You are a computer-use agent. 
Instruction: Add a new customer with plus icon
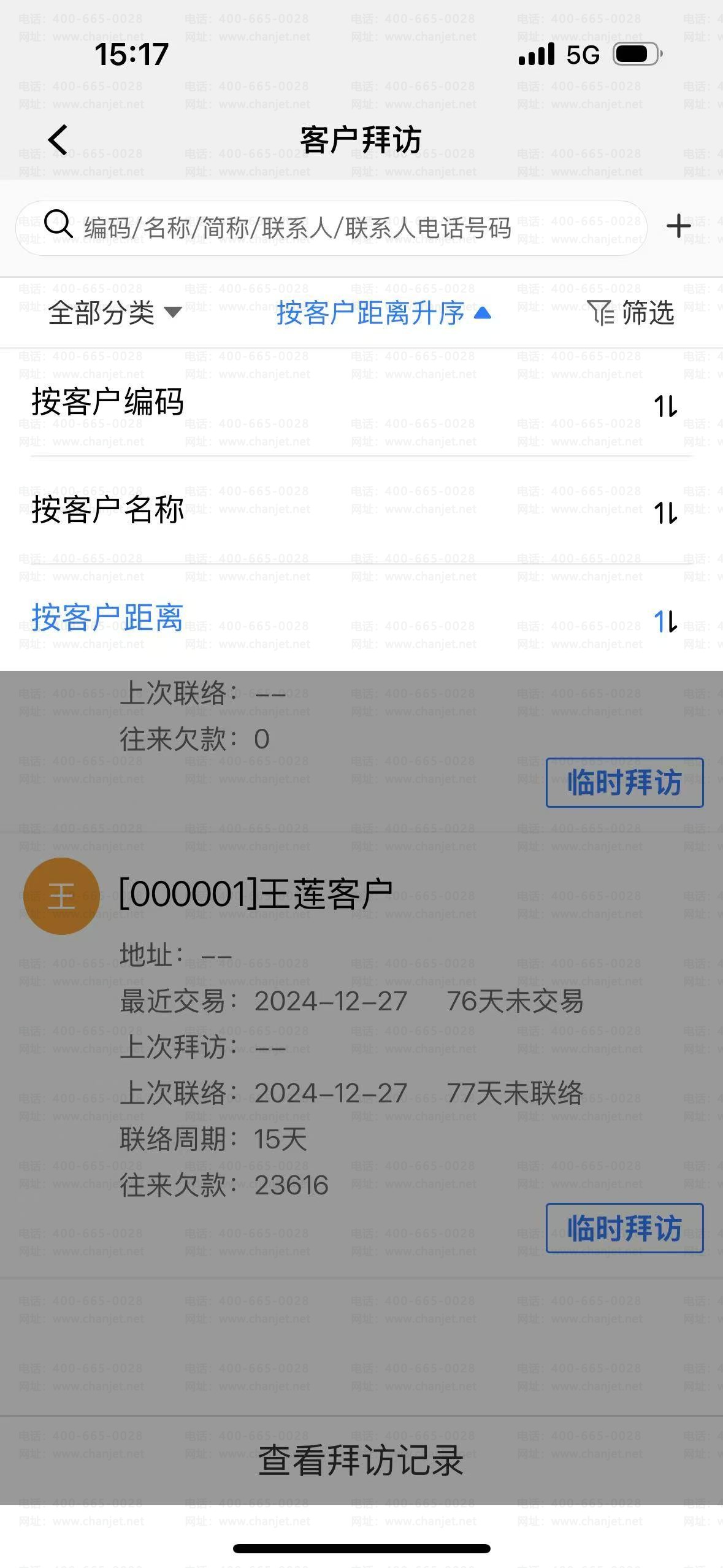point(679,227)
